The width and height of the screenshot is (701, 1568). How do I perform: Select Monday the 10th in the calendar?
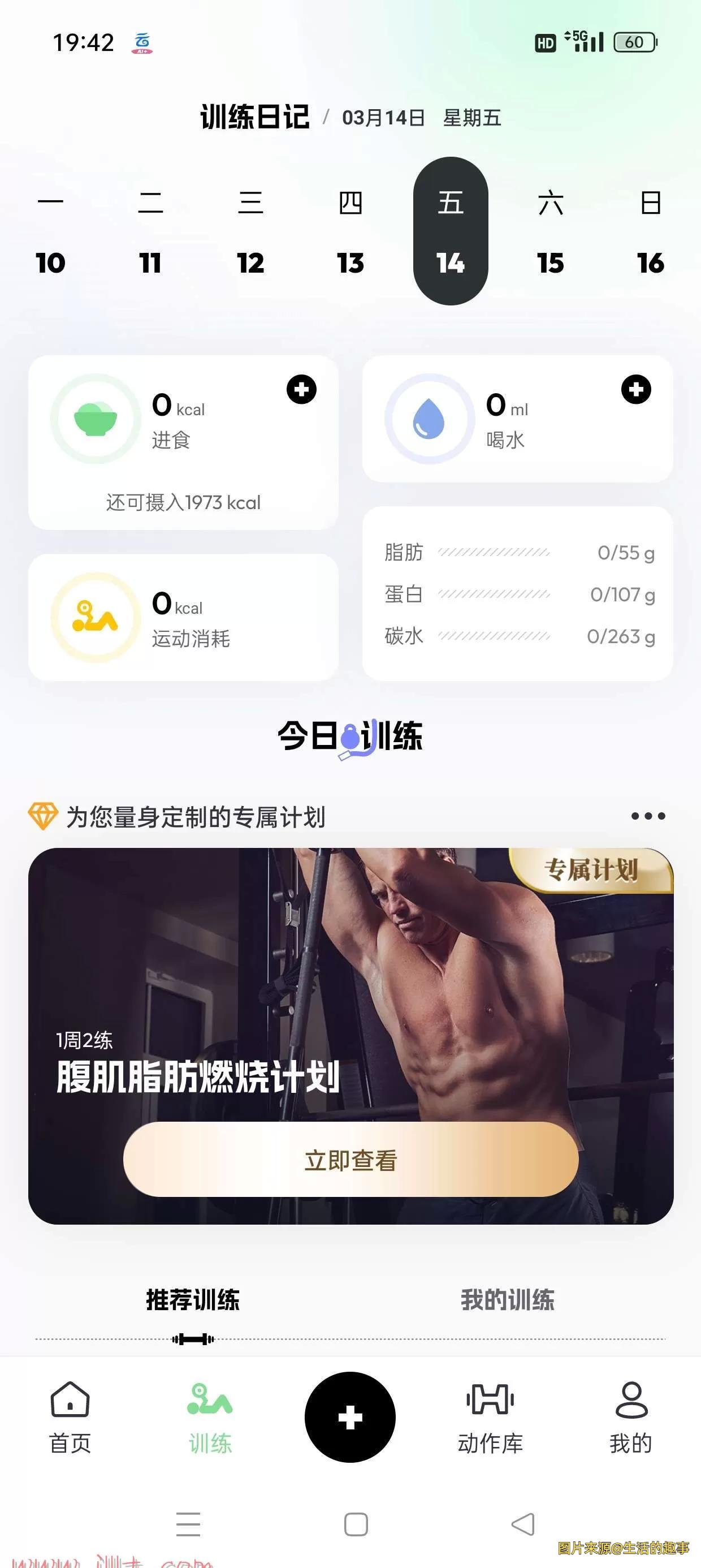(x=50, y=232)
